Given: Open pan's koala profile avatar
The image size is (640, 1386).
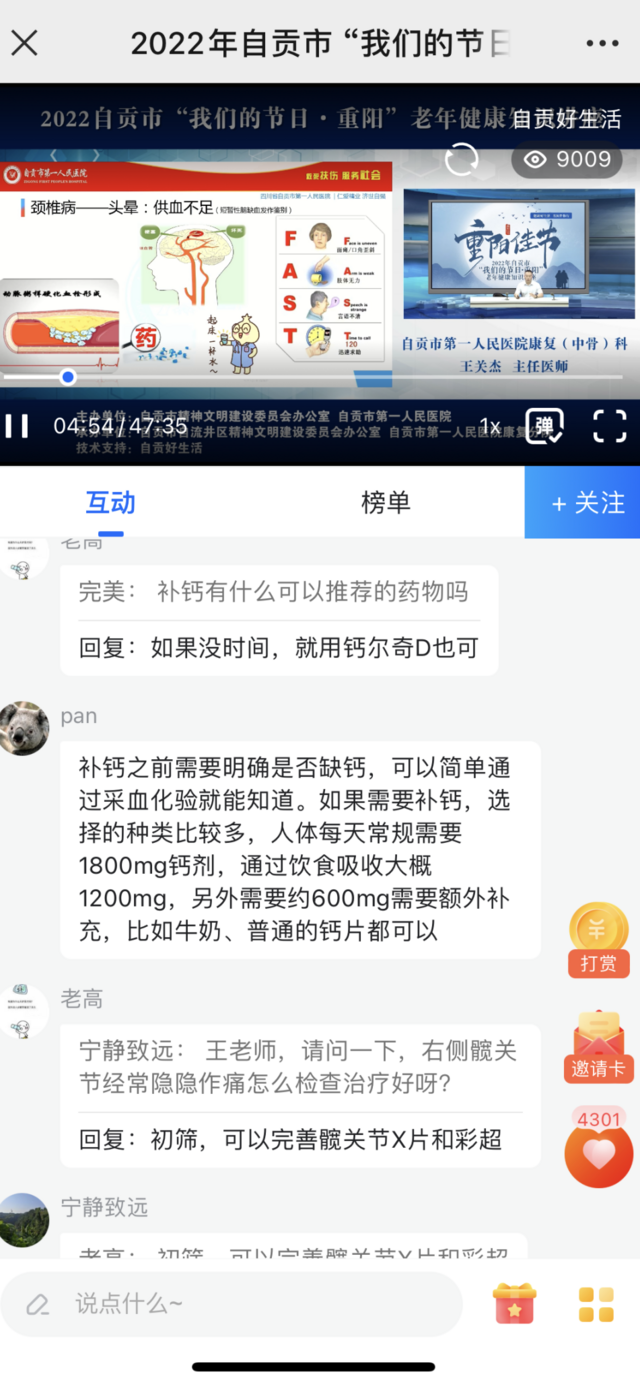Looking at the screenshot, I should point(24,728).
